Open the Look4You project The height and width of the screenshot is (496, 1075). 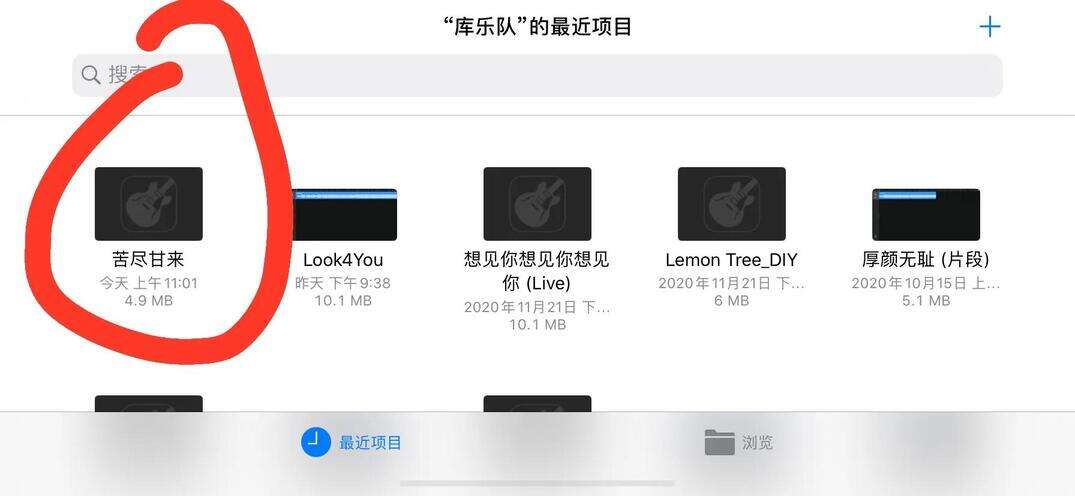point(344,214)
